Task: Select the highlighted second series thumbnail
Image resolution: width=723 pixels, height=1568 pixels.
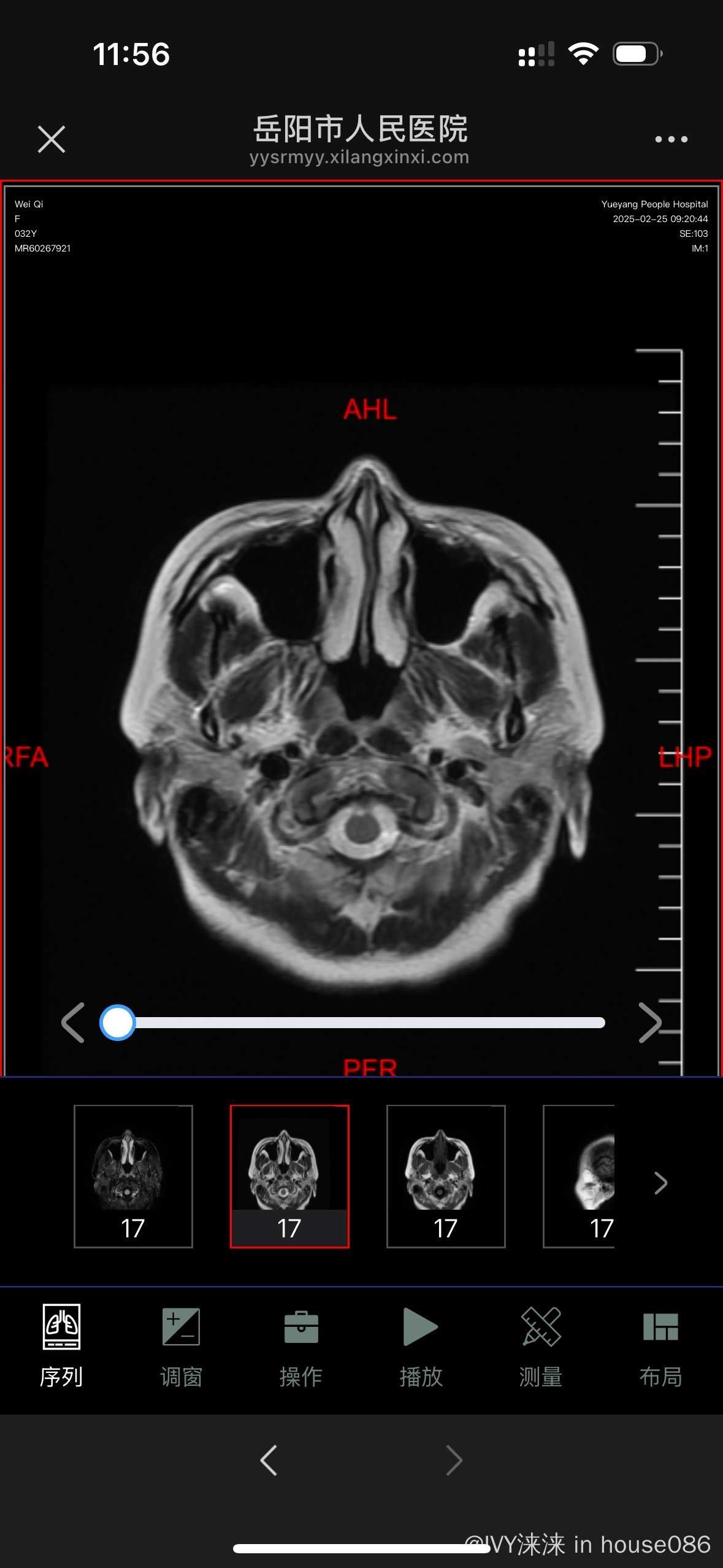Action: pyautogui.click(x=289, y=1176)
